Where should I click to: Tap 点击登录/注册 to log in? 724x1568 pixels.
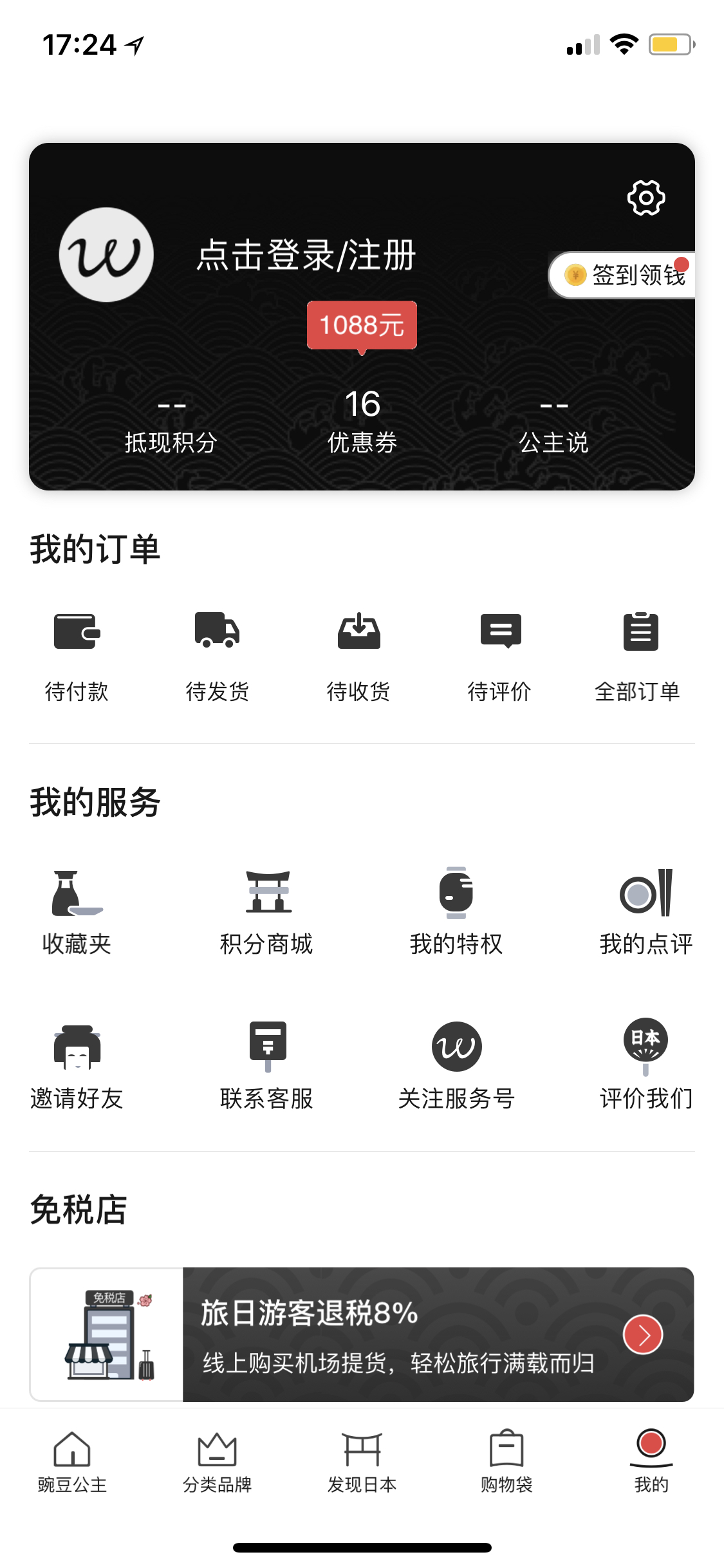(x=306, y=255)
